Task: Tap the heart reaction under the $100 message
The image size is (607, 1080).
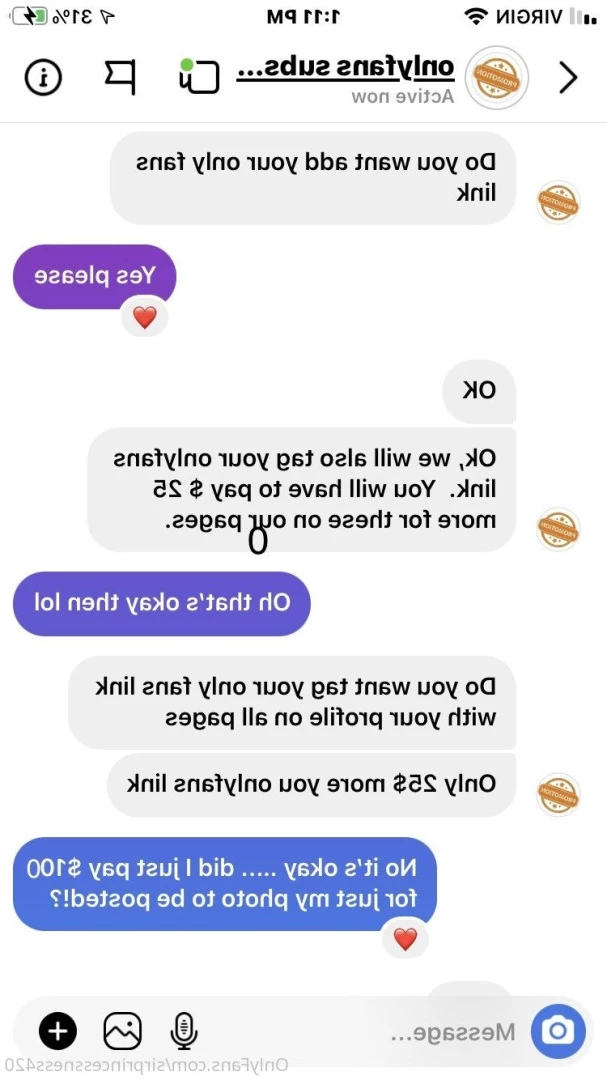Action: 404,939
